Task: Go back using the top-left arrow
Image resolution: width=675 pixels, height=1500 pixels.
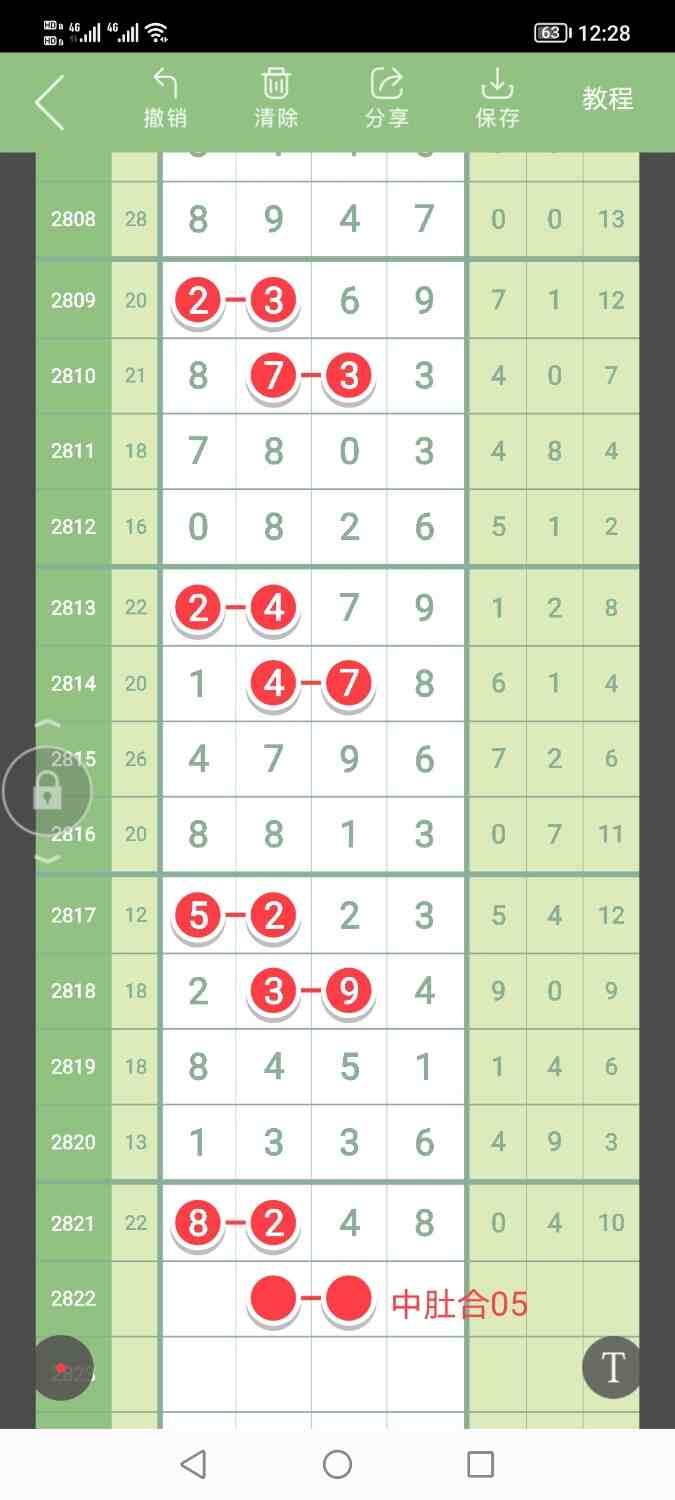Action: (x=50, y=101)
